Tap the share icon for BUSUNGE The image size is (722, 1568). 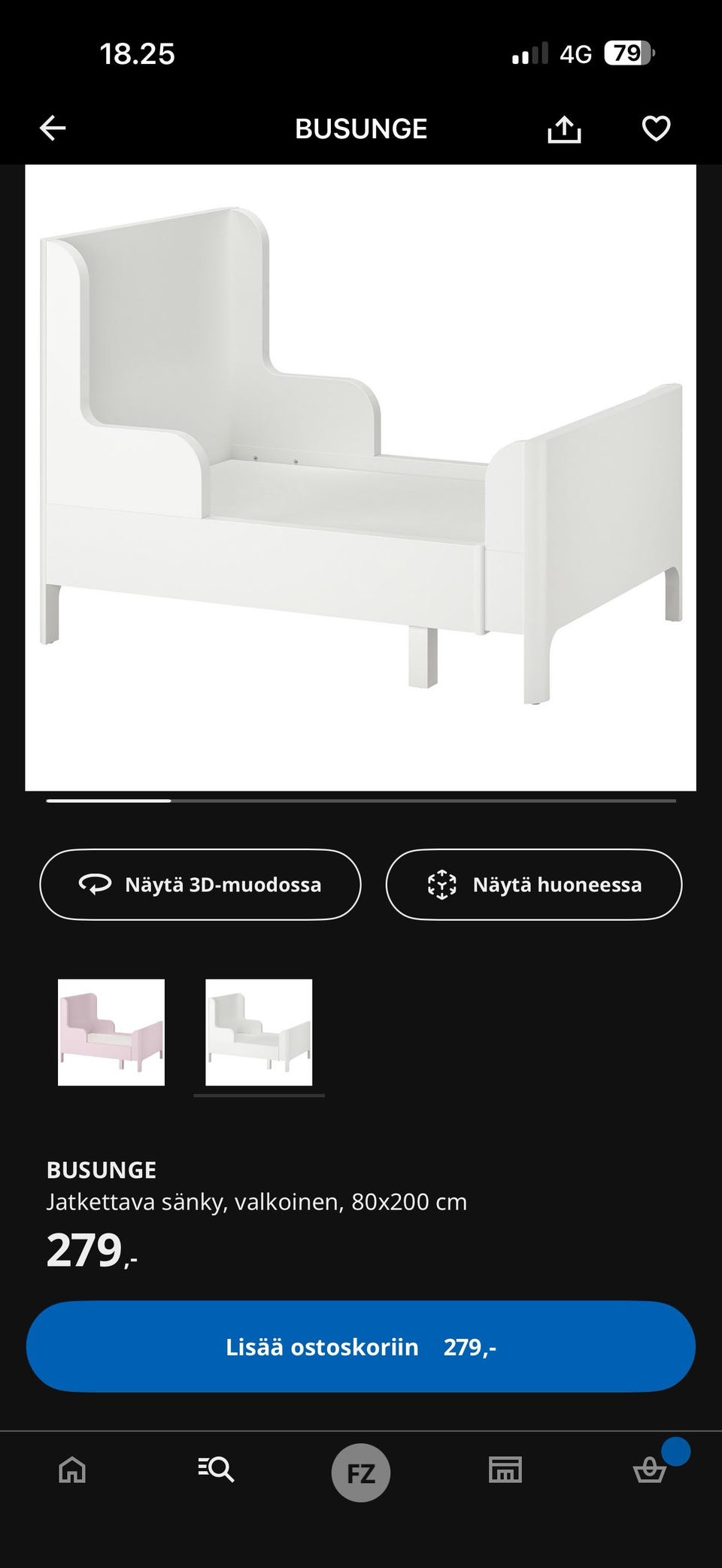566,128
